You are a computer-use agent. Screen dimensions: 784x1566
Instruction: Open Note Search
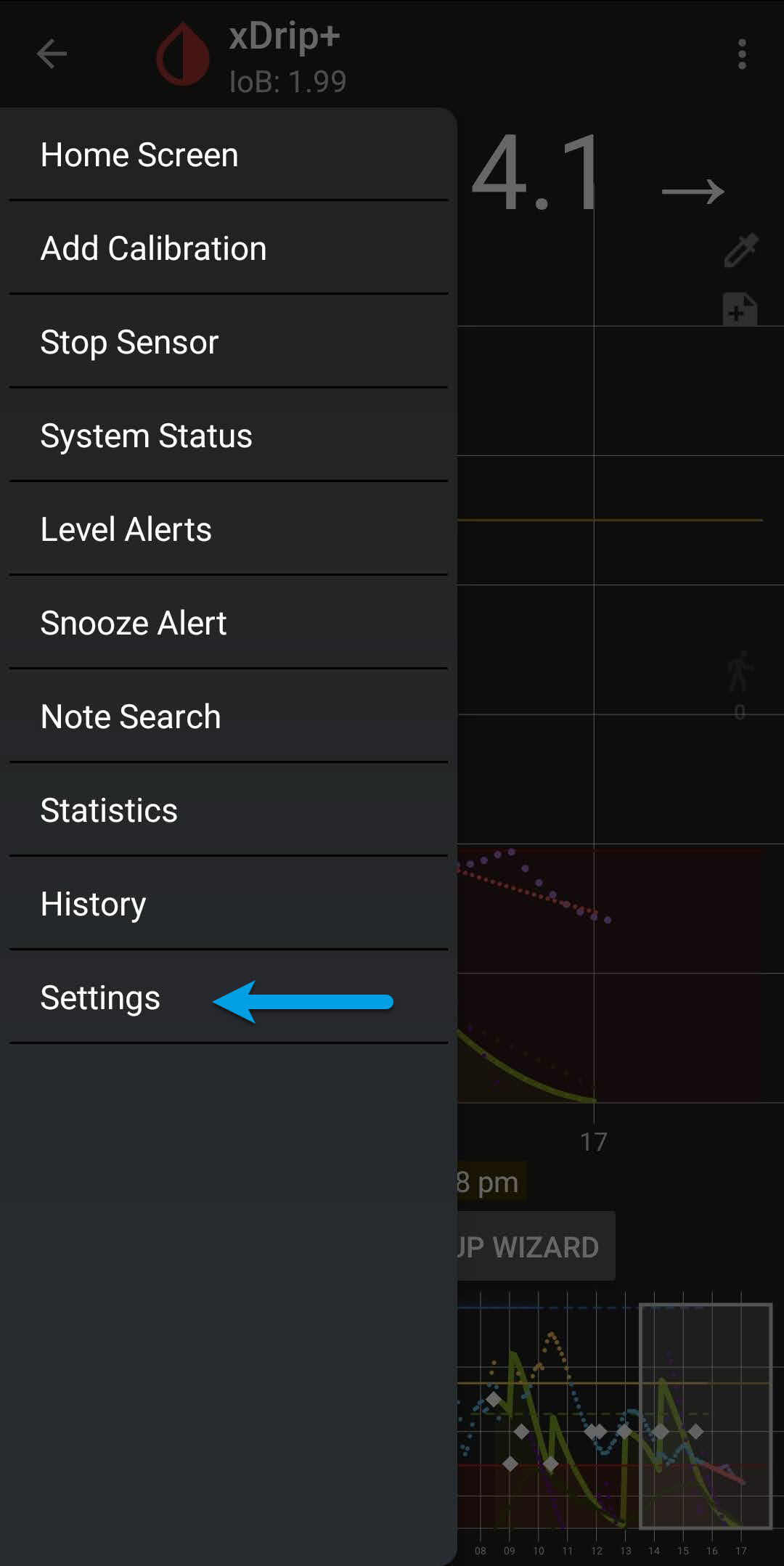click(x=130, y=716)
